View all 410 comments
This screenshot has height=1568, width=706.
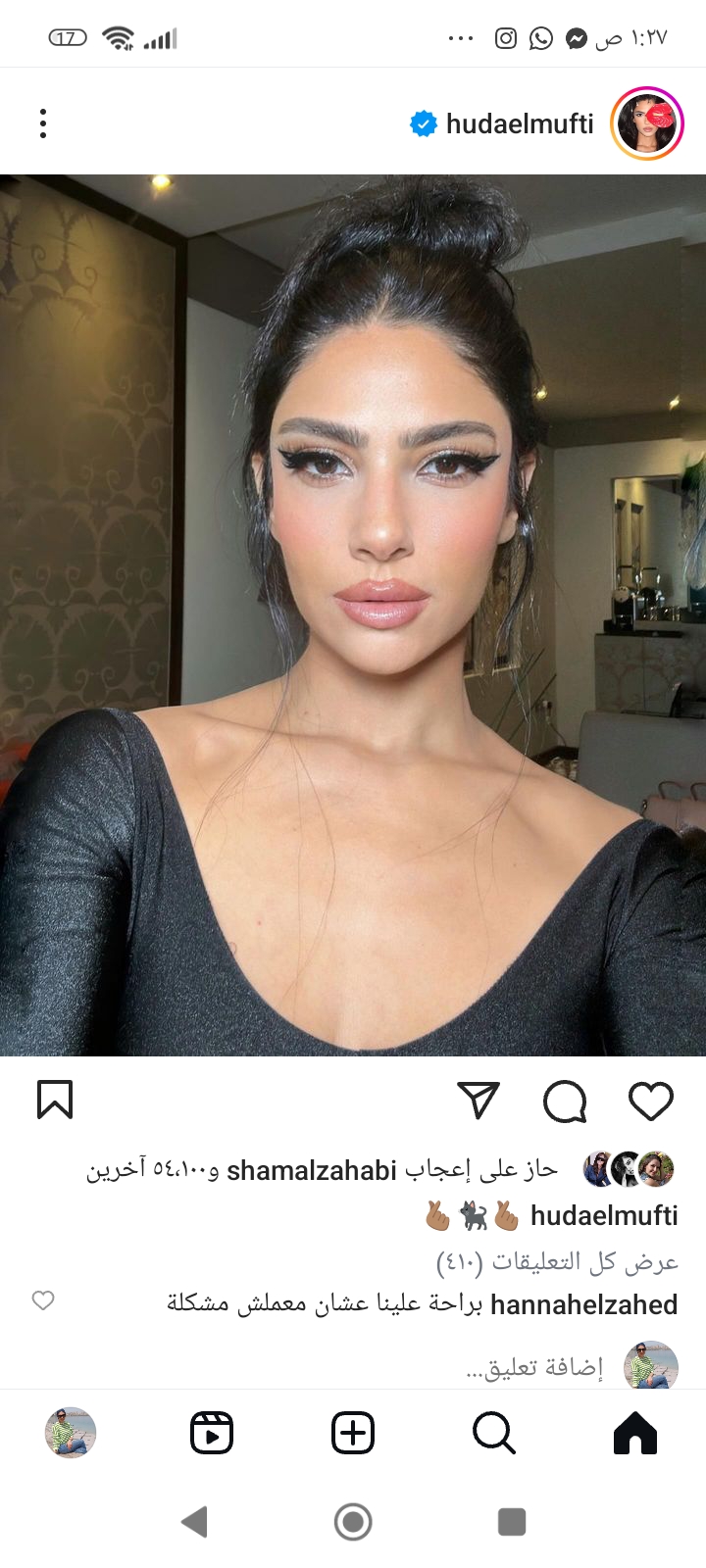click(x=557, y=1261)
